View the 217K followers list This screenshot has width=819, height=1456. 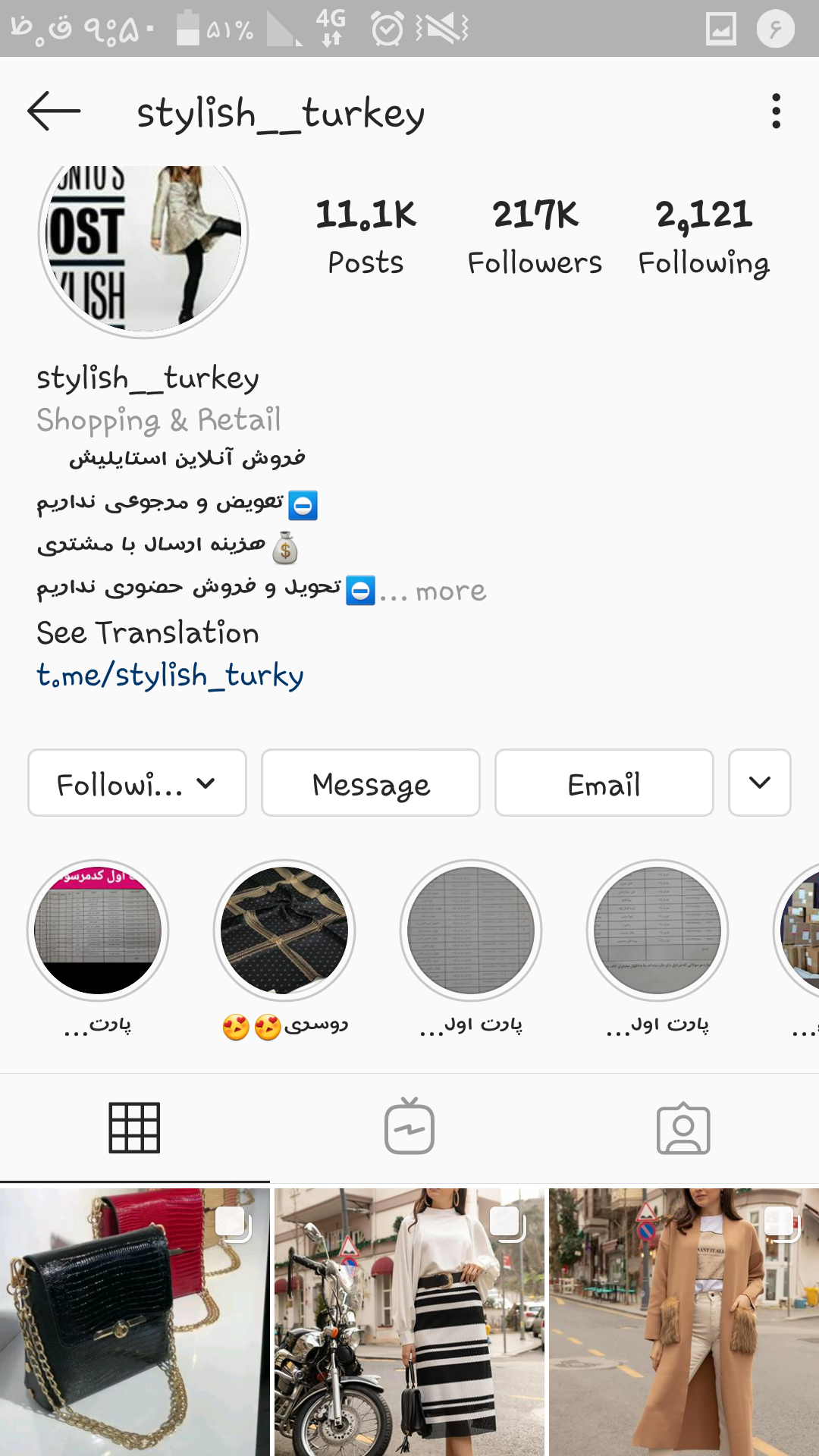point(535,235)
